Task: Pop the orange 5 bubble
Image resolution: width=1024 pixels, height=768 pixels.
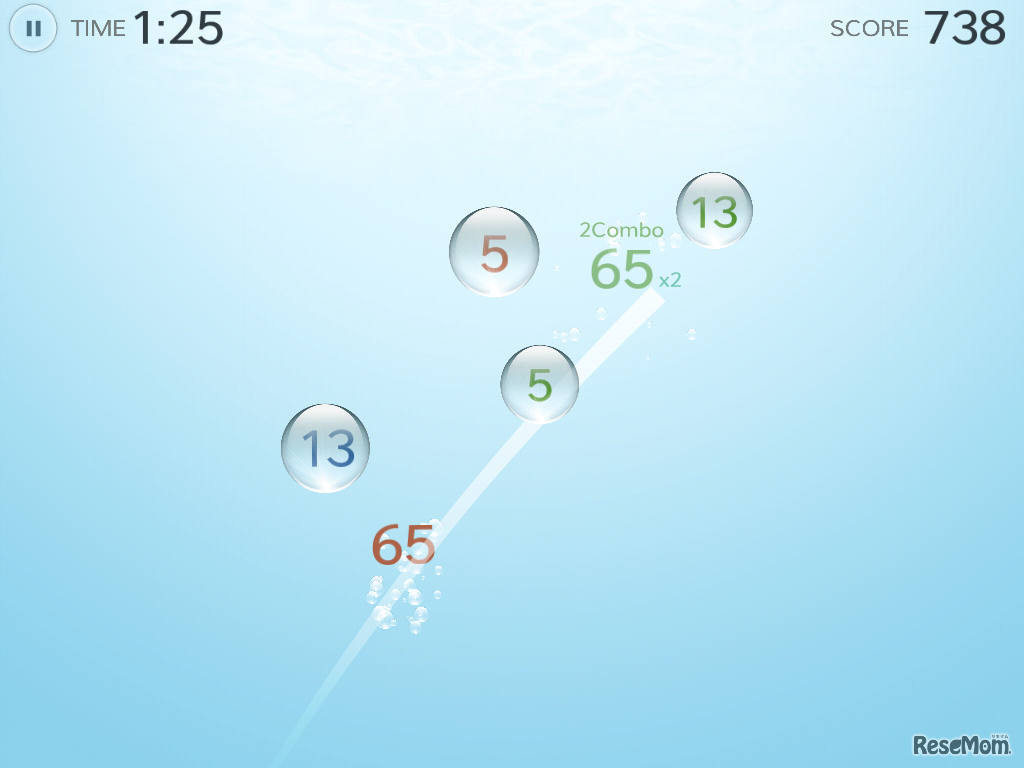Action: [494, 252]
